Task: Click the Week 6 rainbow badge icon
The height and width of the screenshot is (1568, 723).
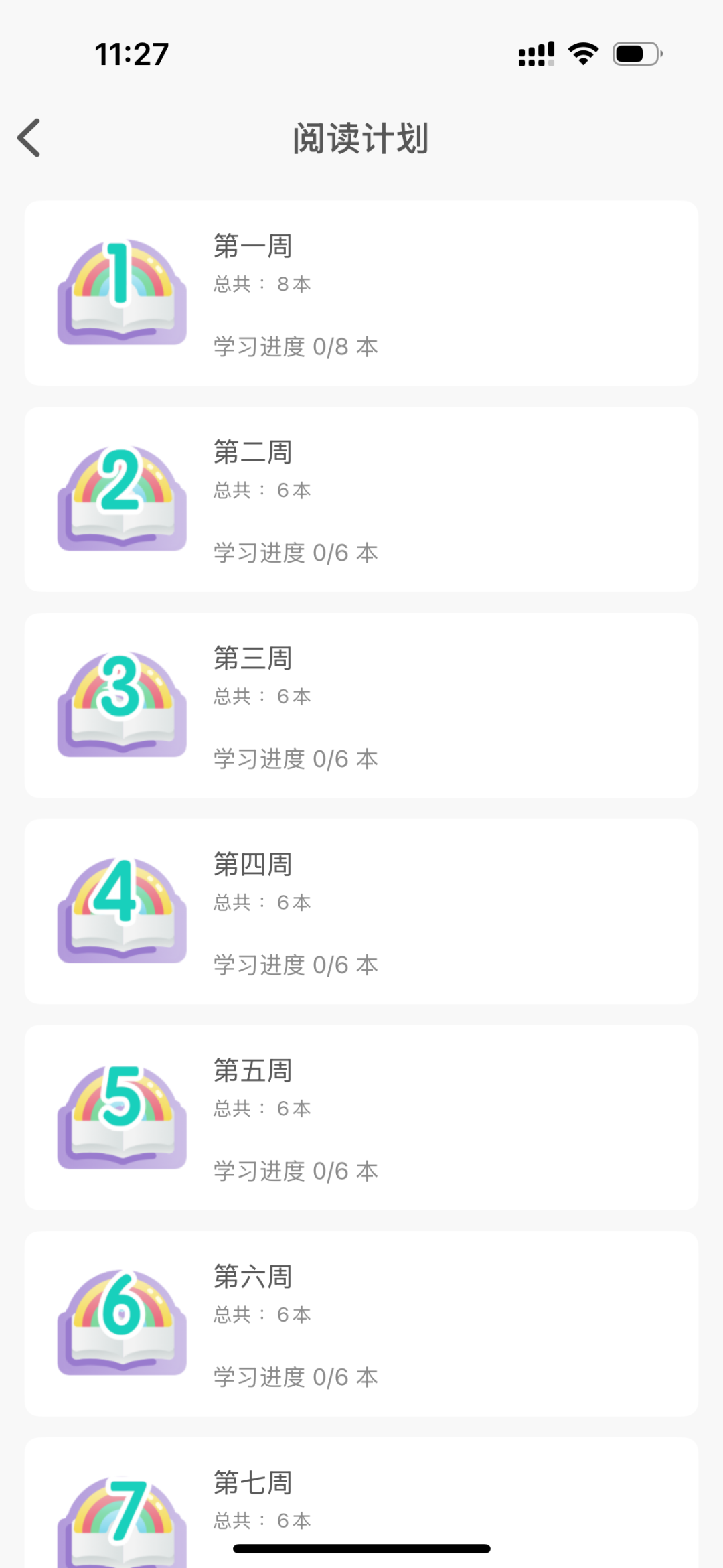Action: (123, 1324)
